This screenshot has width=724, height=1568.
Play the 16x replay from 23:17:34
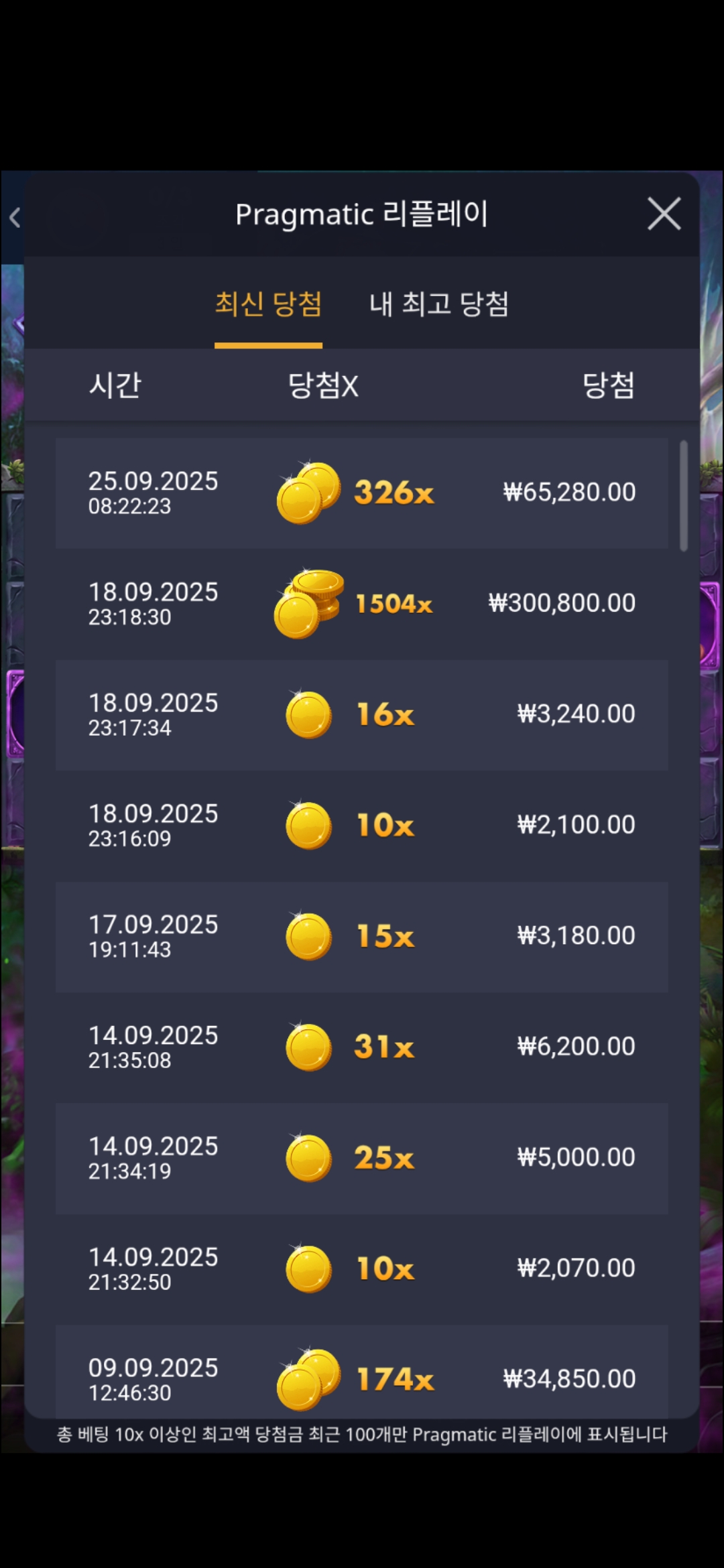361,715
